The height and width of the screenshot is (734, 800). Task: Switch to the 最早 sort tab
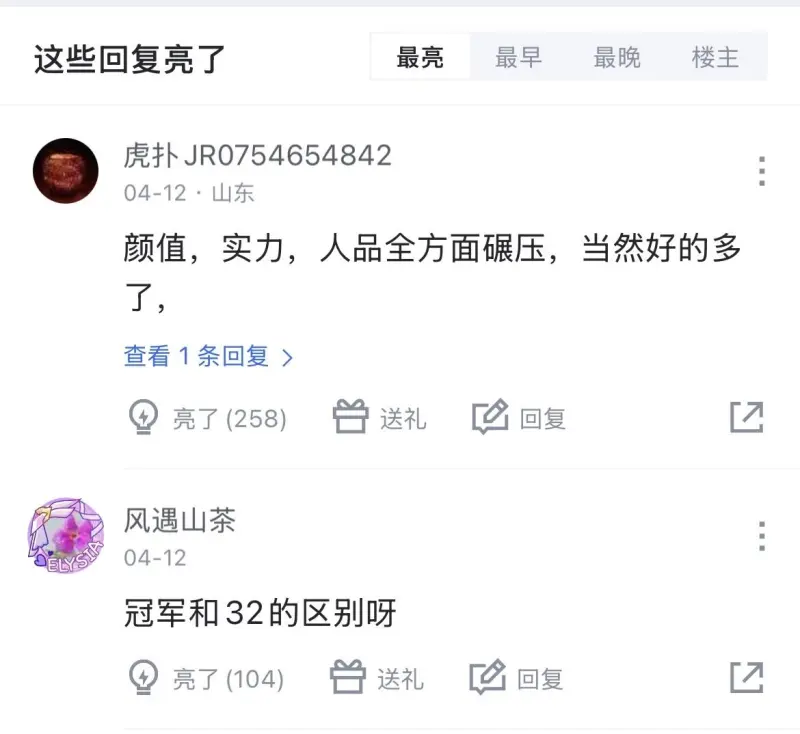(519, 58)
